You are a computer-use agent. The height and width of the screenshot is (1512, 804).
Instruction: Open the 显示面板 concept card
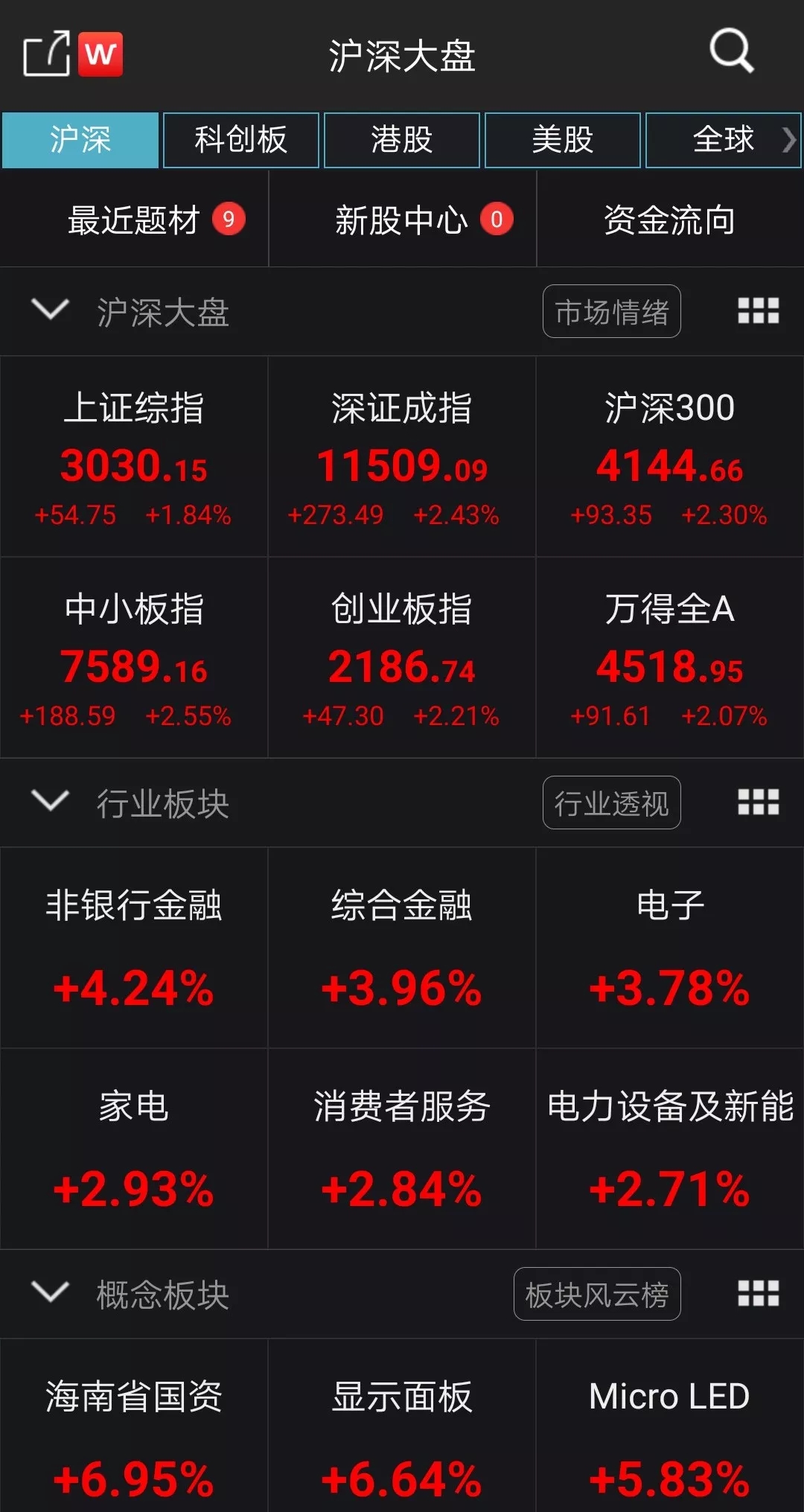coord(402,1426)
